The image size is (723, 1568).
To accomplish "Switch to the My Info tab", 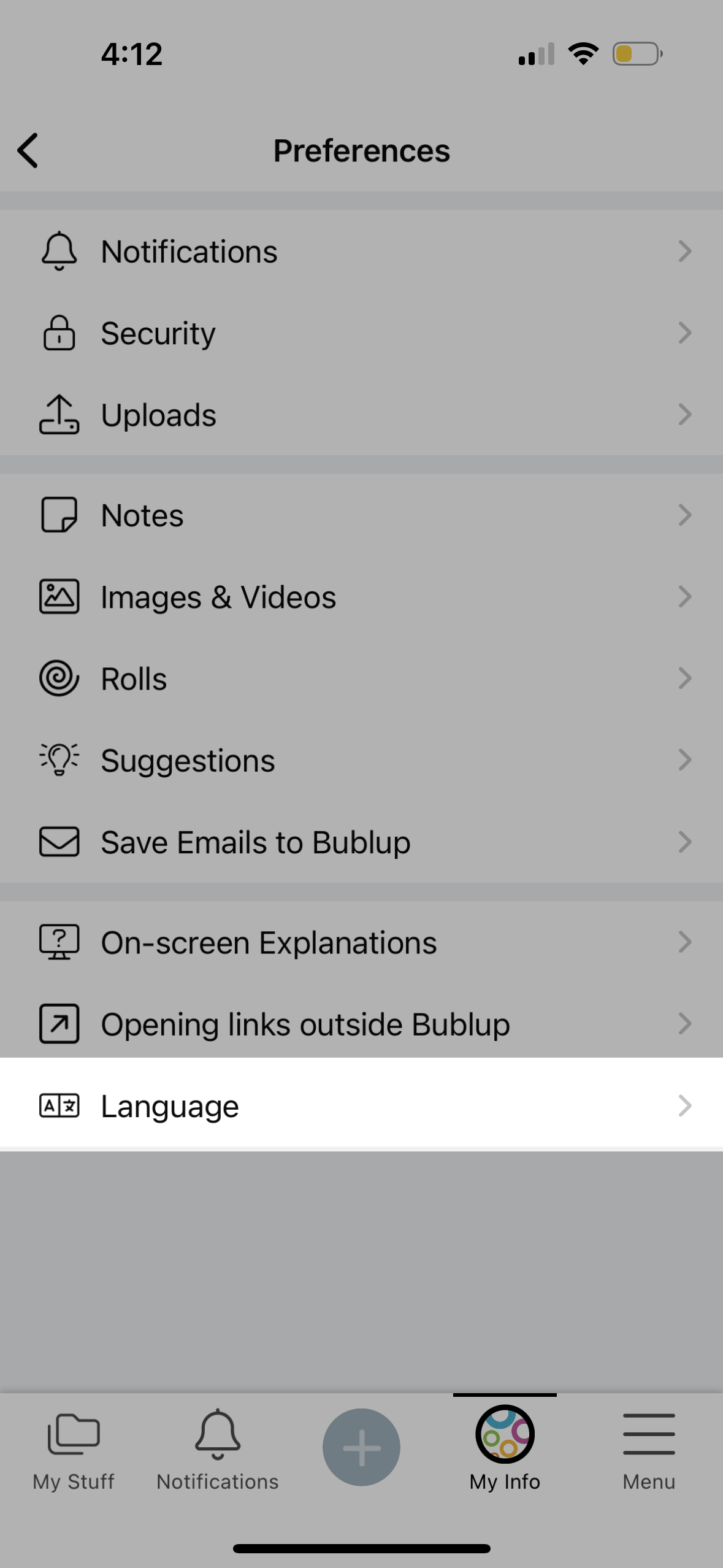I will pos(505,1449).
